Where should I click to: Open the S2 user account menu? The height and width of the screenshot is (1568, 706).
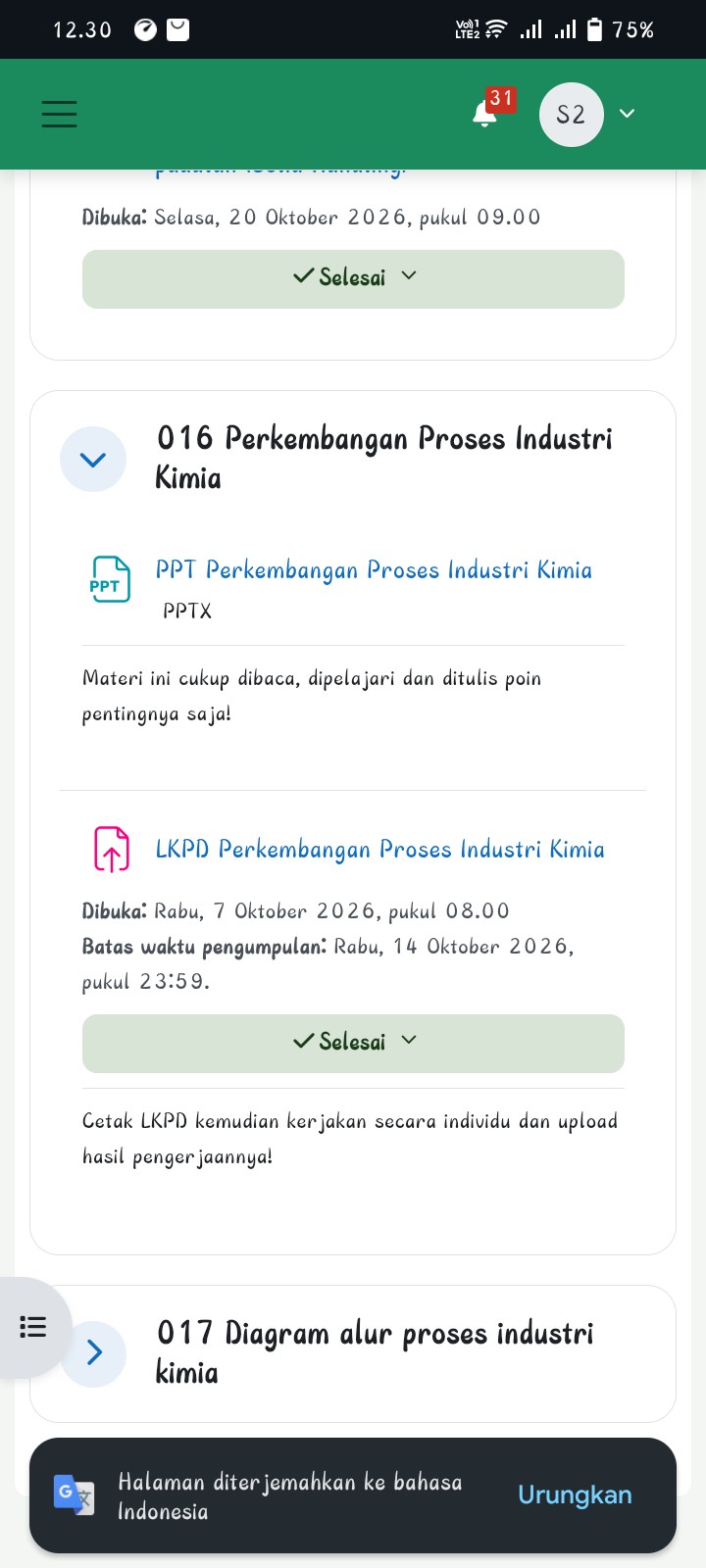[587, 115]
